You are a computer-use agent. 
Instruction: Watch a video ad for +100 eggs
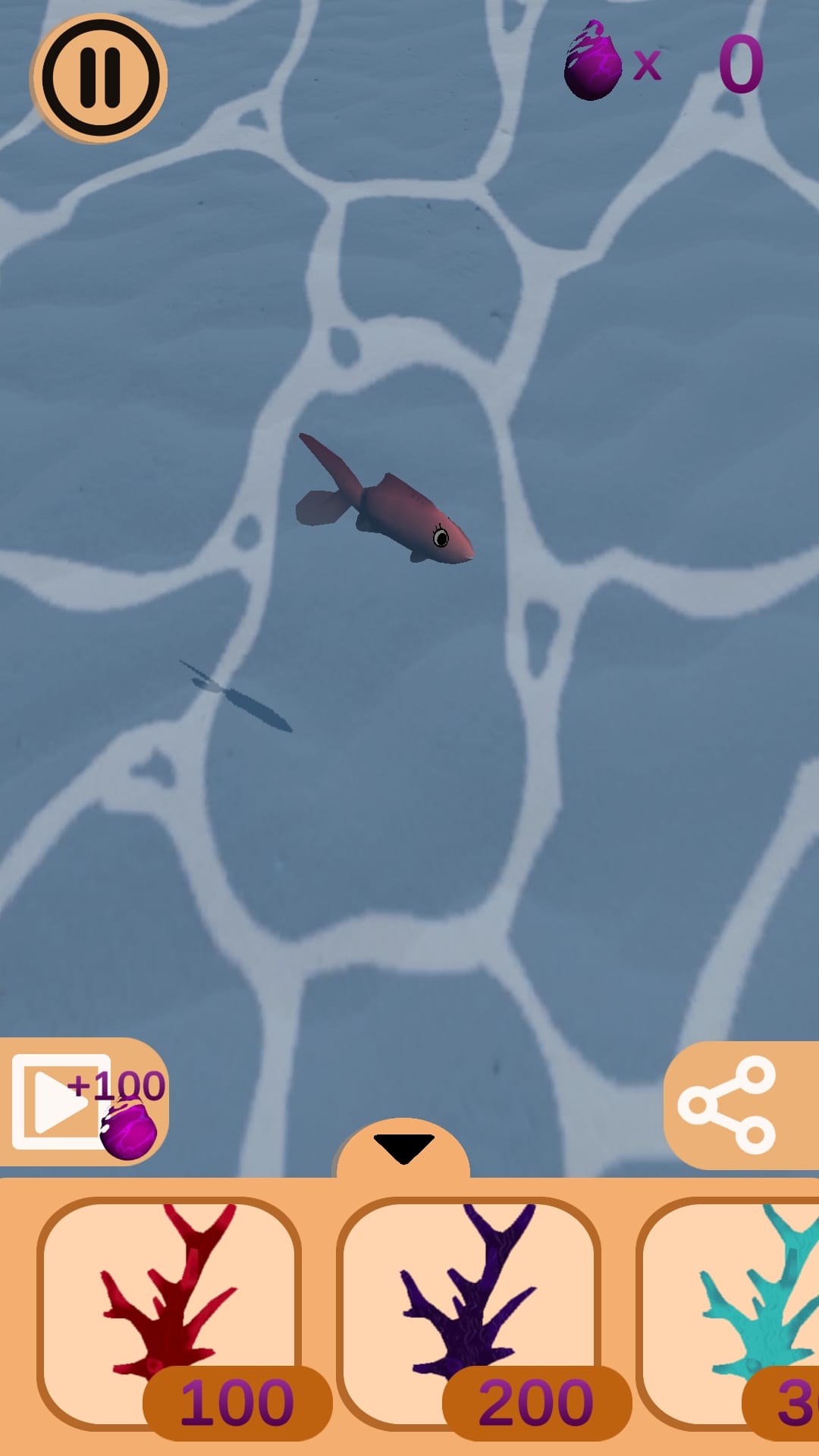(83, 1103)
